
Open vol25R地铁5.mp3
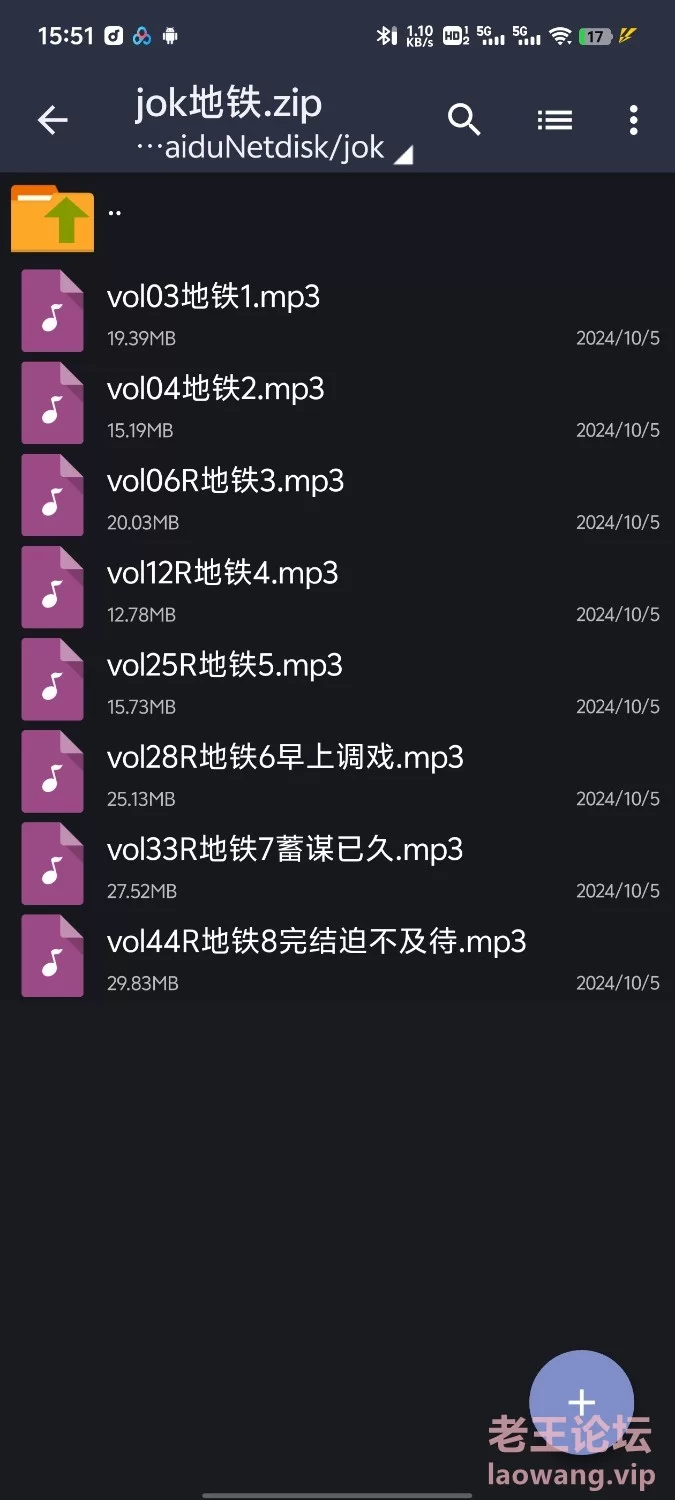coord(337,679)
